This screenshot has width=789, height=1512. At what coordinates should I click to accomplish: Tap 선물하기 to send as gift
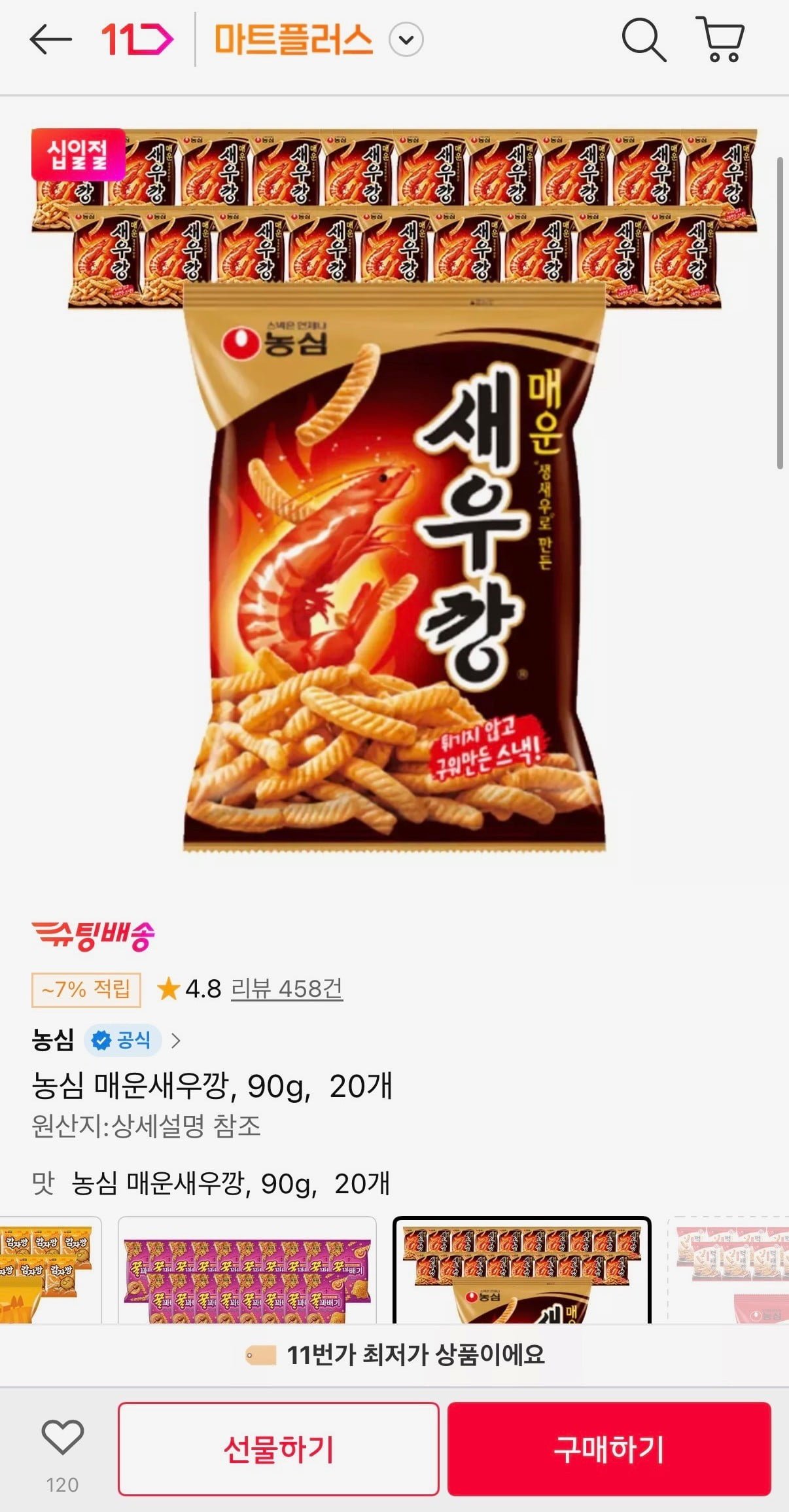tap(278, 1449)
